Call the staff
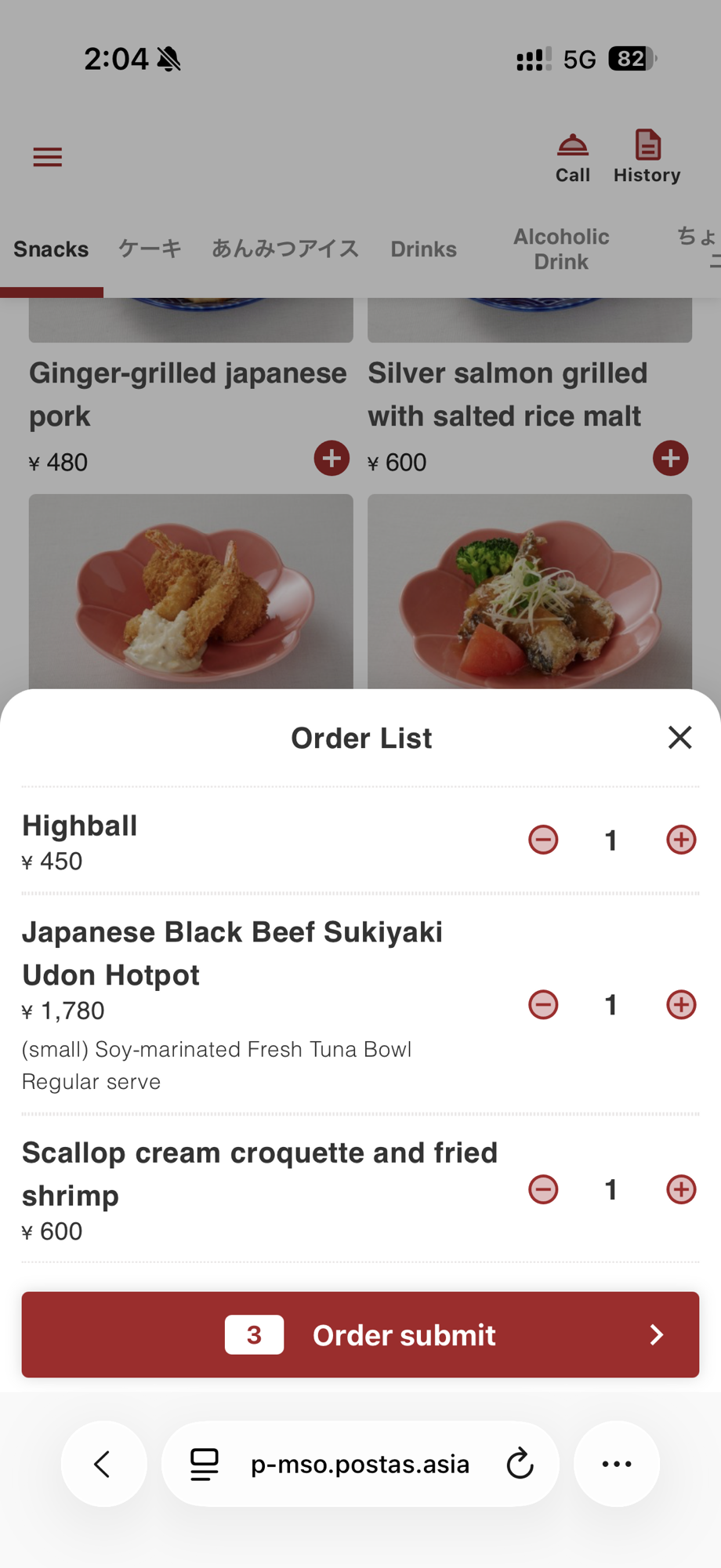The width and height of the screenshot is (721, 1568). coord(573,158)
